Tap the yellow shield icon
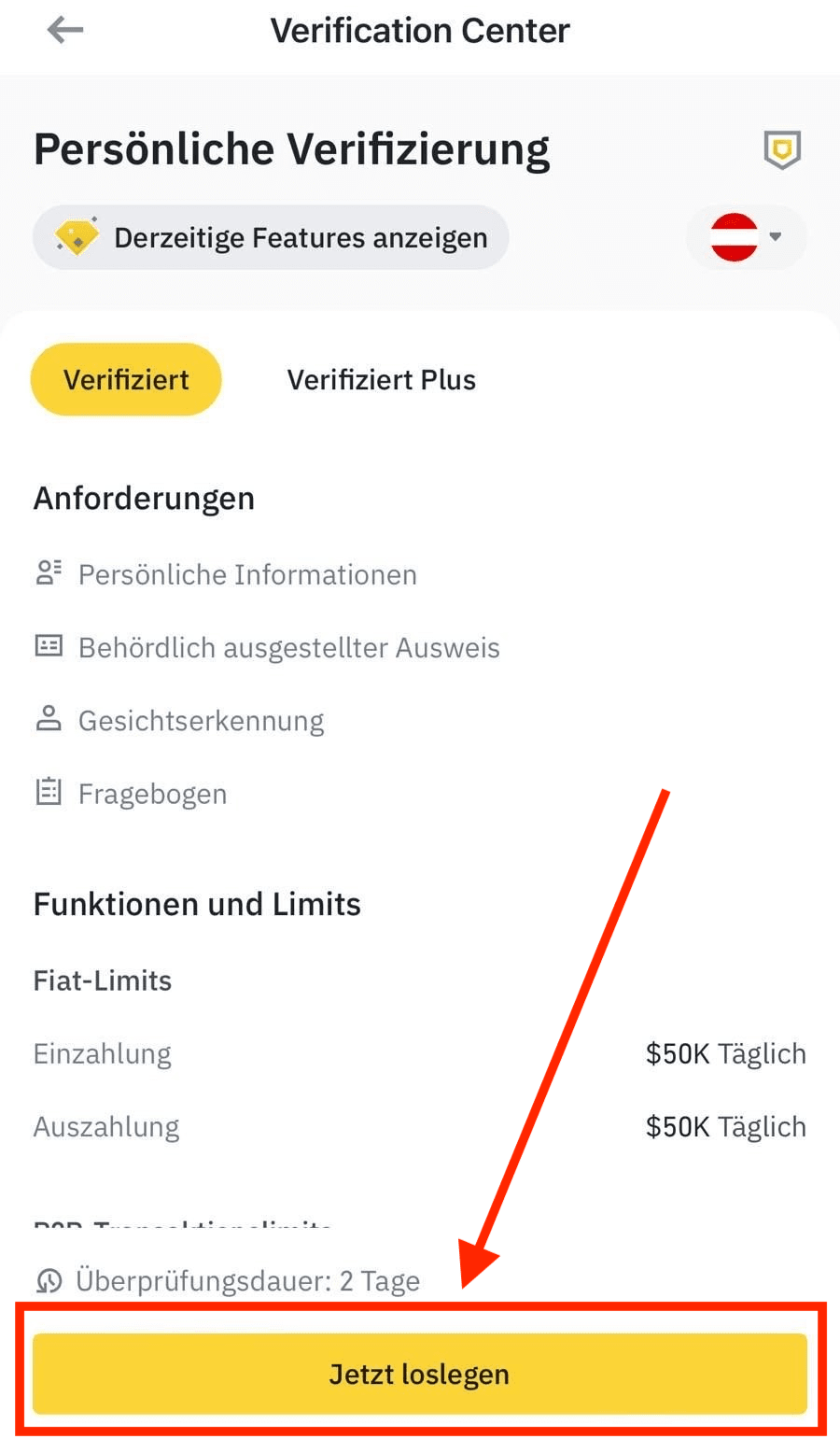The image size is (840, 1439). click(x=782, y=149)
